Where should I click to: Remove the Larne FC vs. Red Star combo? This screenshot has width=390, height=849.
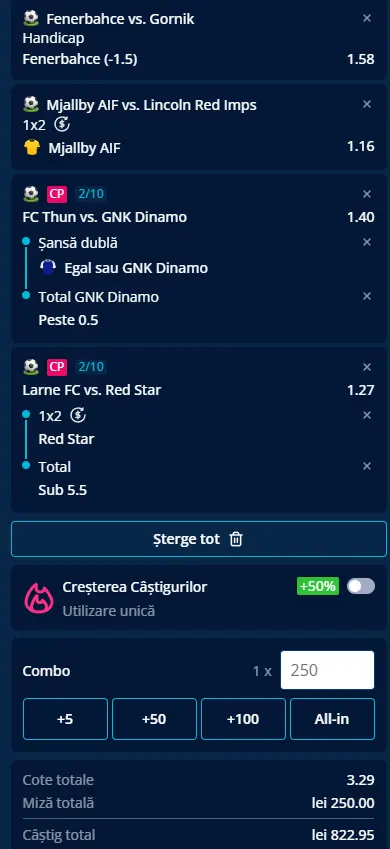[x=367, y=367]
